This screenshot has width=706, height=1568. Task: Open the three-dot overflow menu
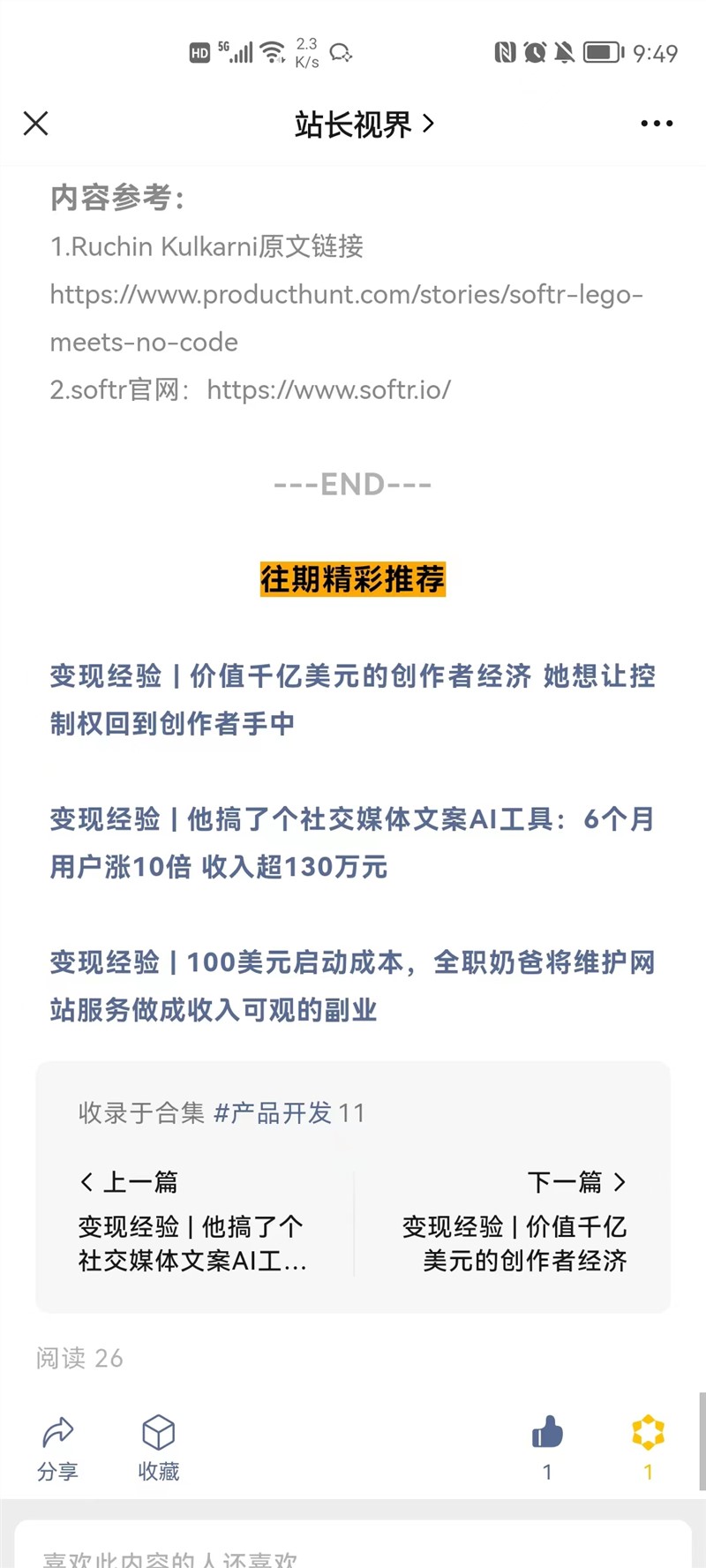click(657, 124)
